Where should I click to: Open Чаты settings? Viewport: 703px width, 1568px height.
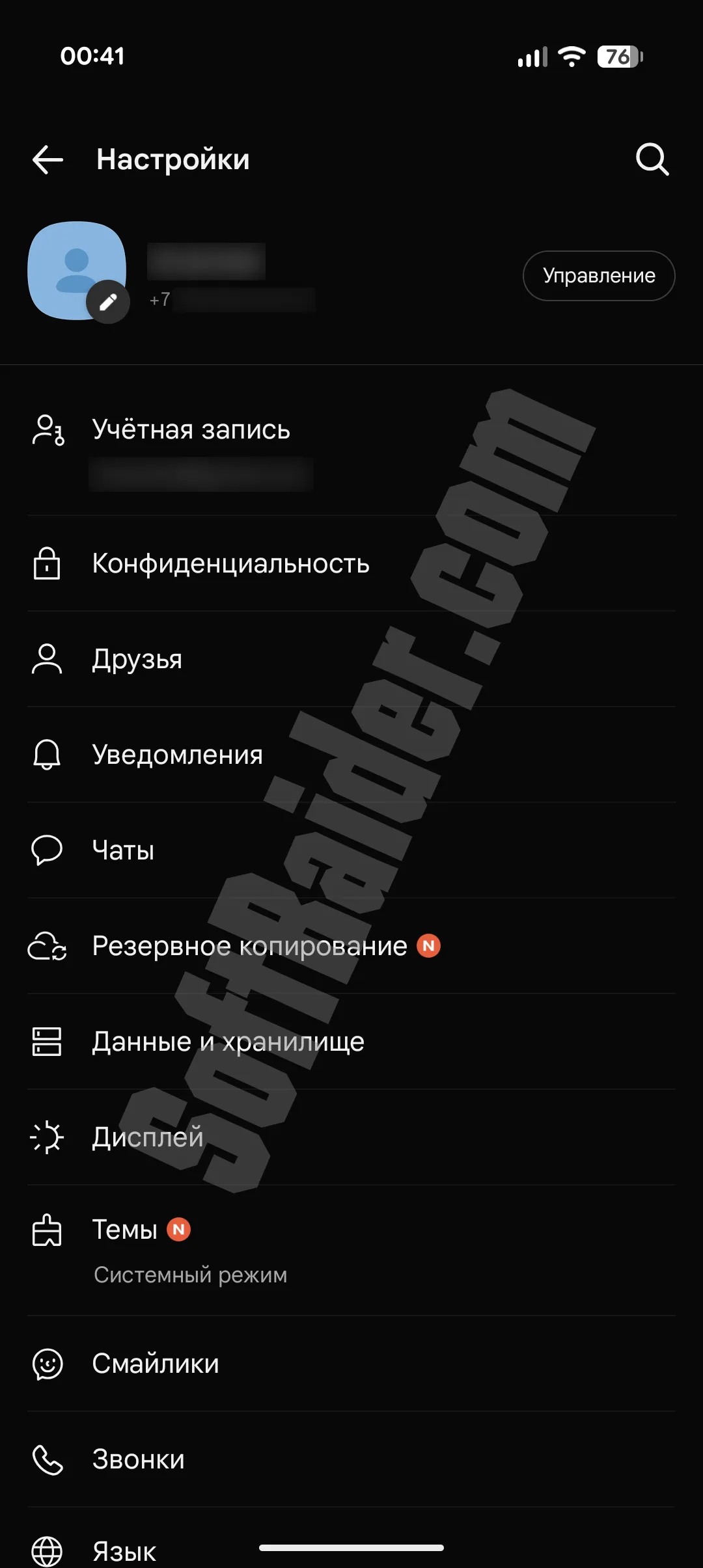124,851
